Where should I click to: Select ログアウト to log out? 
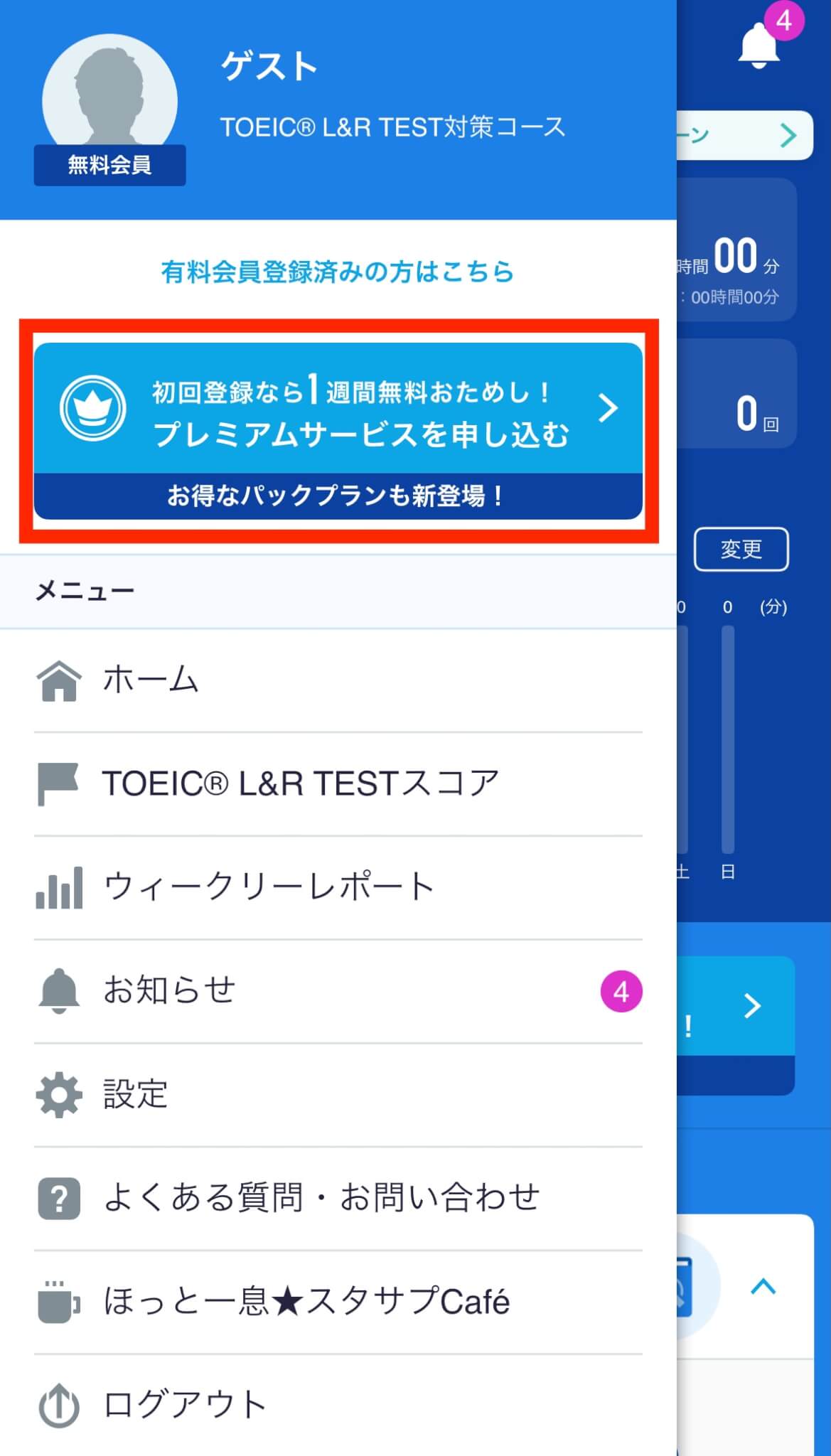[338, 1405]
